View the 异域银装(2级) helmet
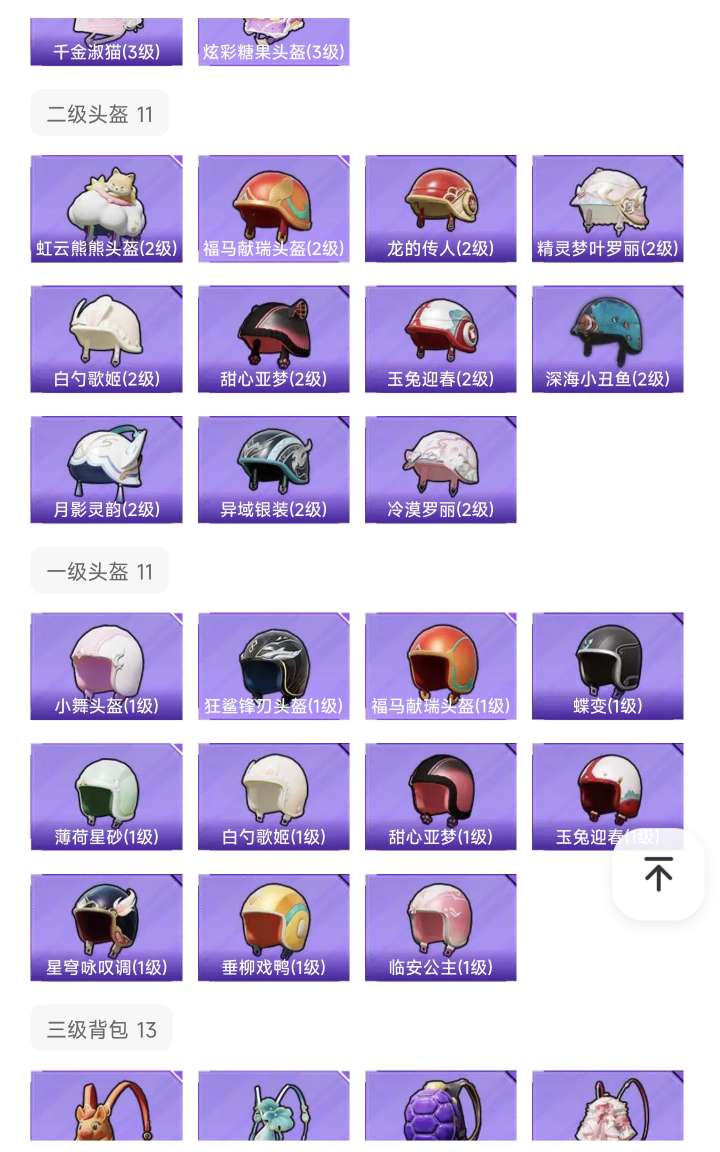 point(274,469)
